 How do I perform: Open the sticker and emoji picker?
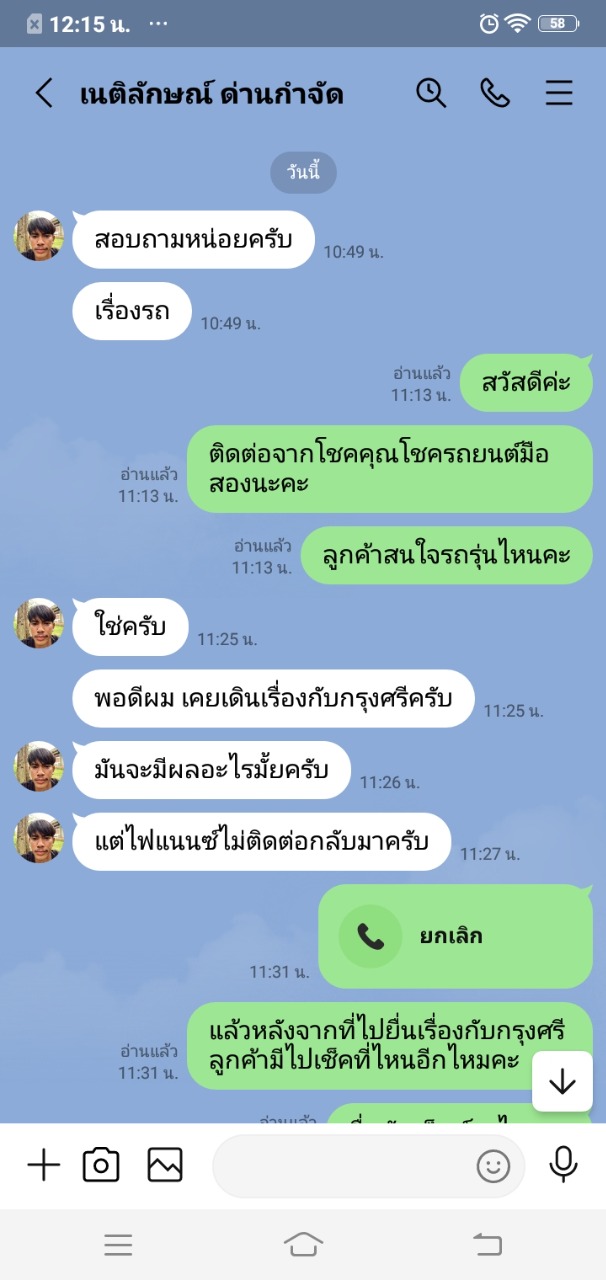[493, 1166]
